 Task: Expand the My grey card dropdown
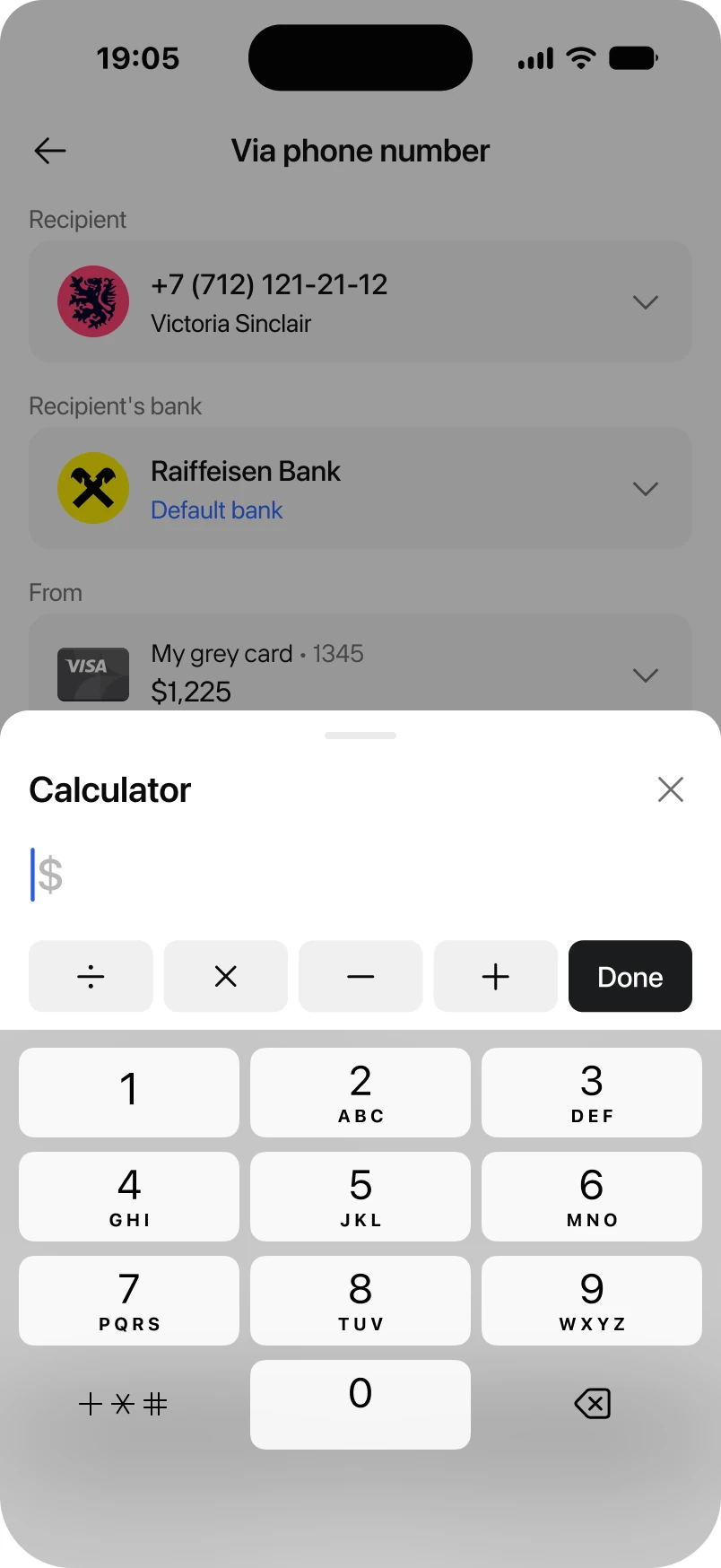point(360,664)
